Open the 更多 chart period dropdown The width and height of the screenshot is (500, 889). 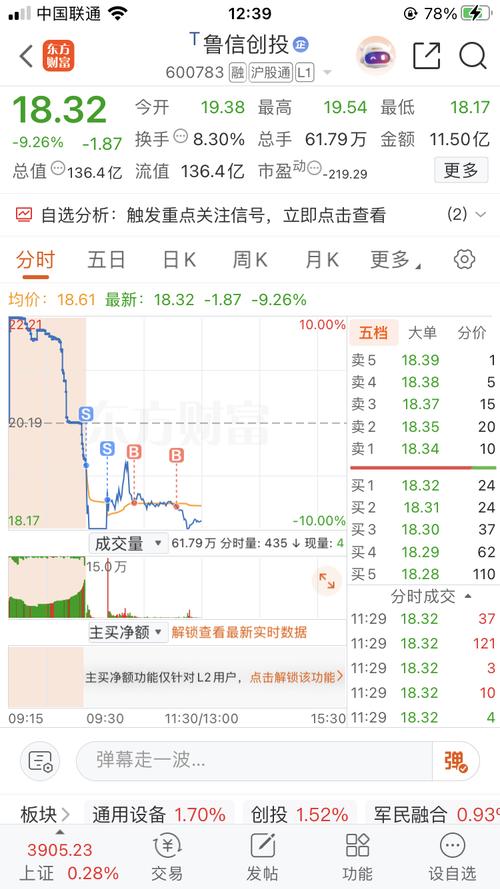pos(395,260)
